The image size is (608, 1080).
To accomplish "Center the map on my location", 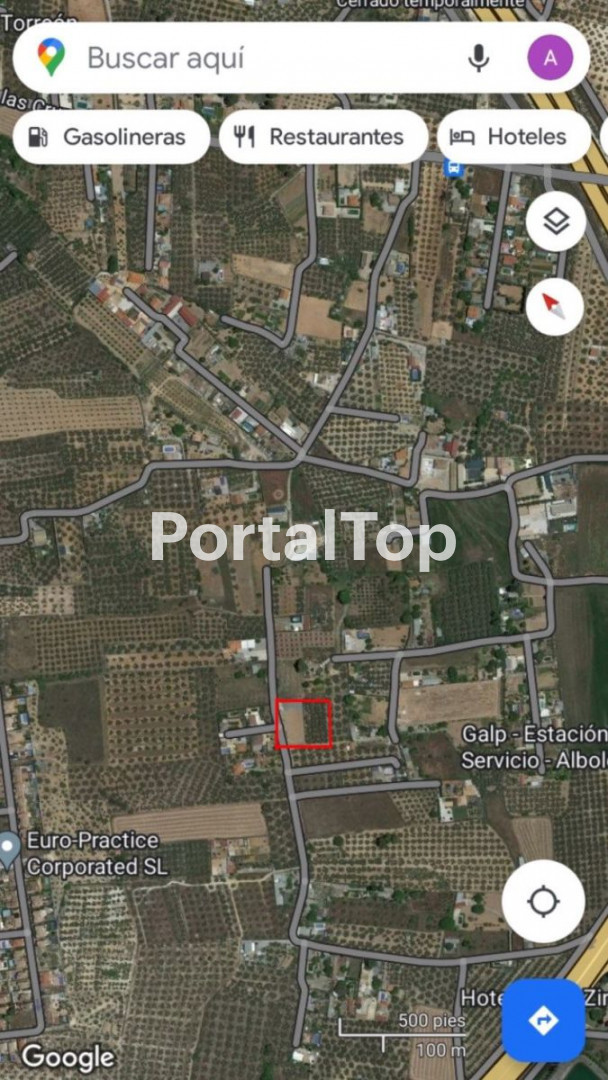I will [543, 902].
